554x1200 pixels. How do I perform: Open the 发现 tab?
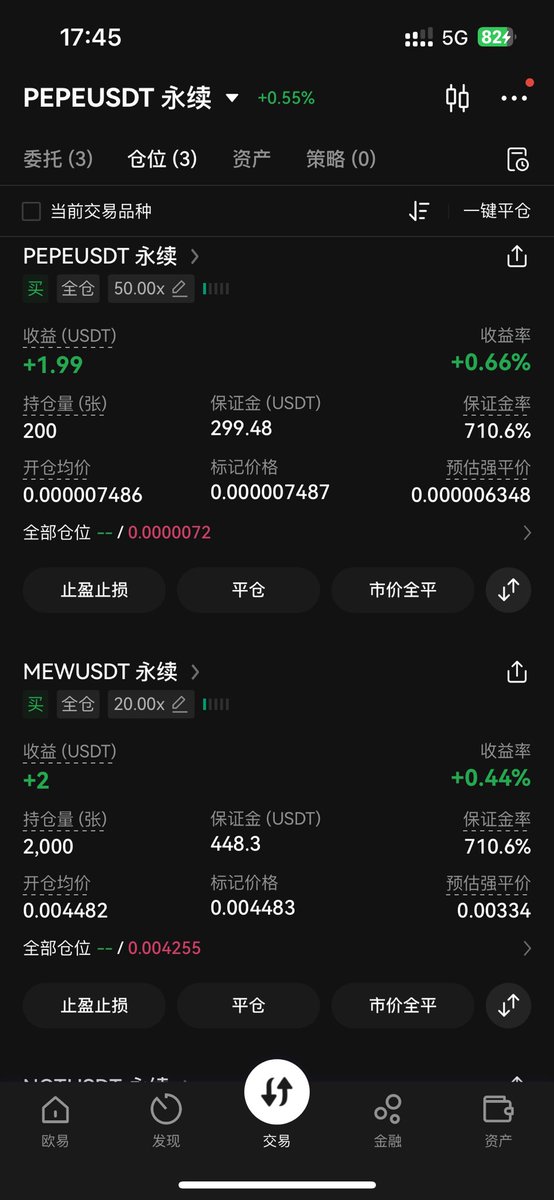click(166, 1120)
